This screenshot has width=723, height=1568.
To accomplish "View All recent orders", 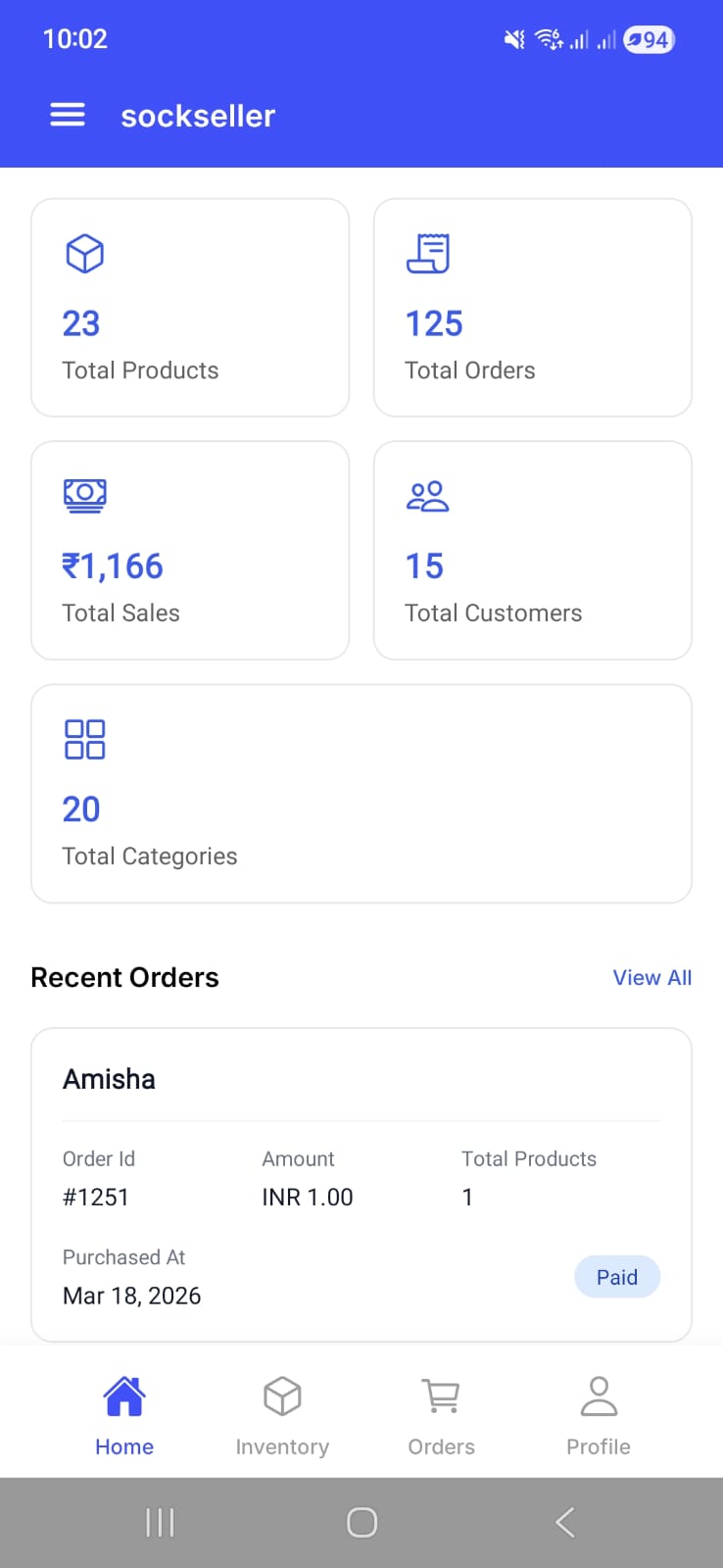I will (651, 977).
